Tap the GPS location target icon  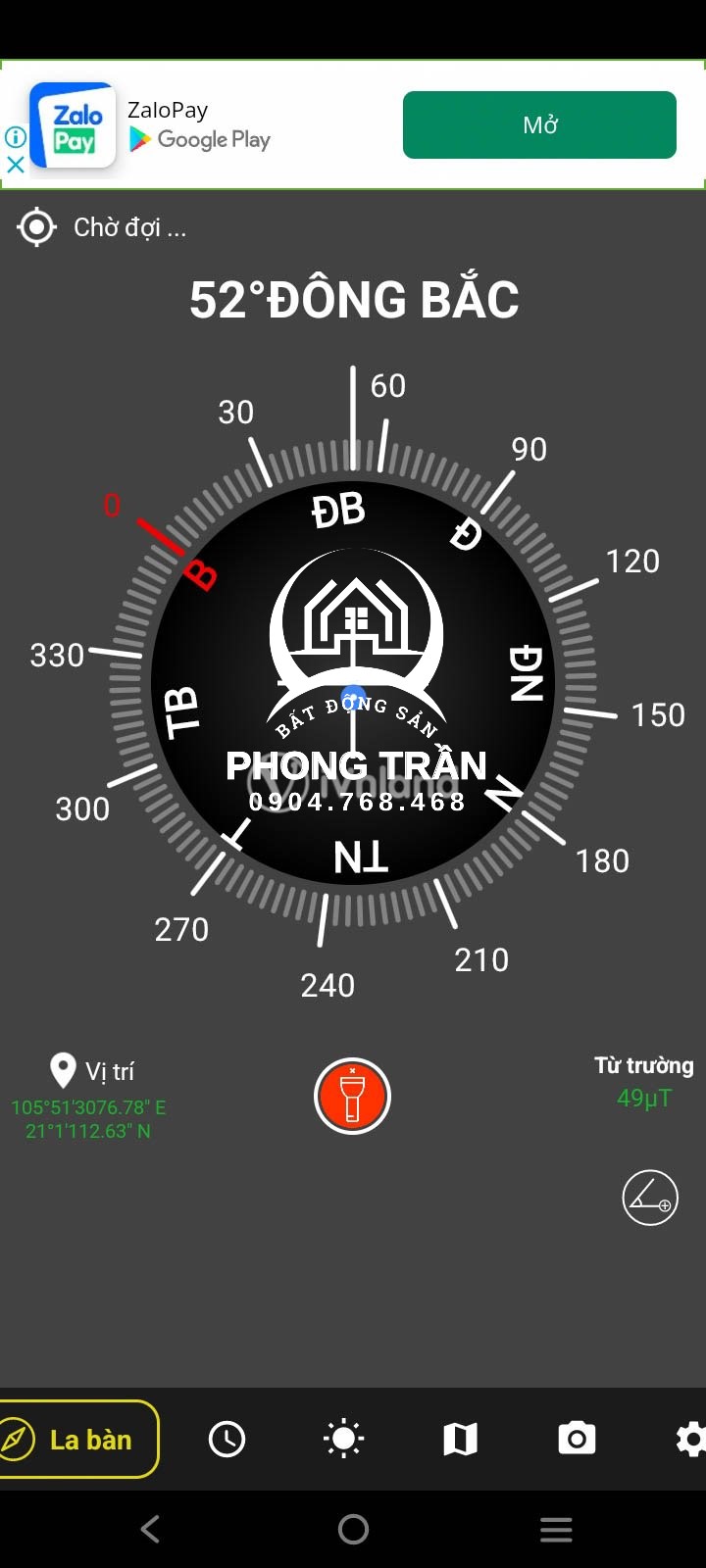tap(36, 227)
